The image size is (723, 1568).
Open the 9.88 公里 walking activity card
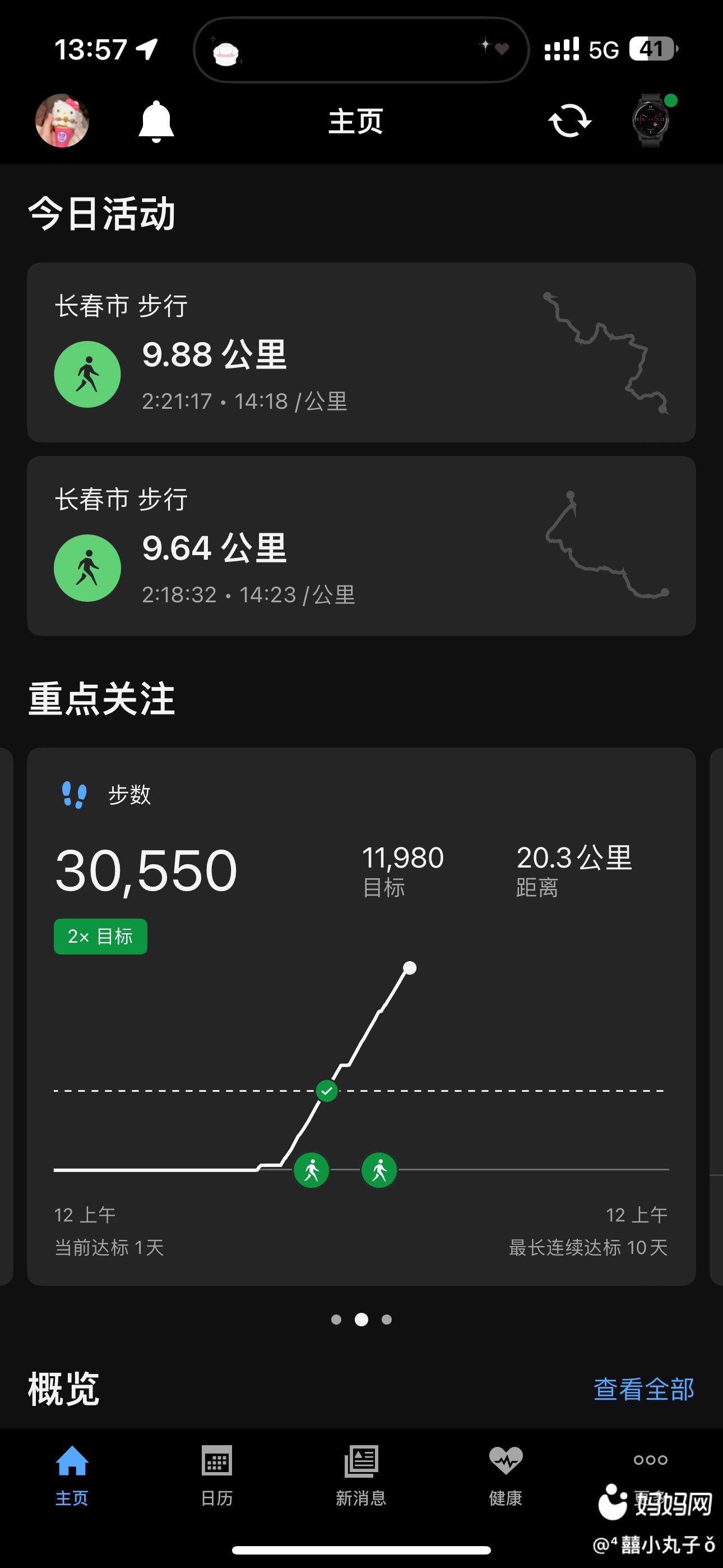(x=361, y=352)
